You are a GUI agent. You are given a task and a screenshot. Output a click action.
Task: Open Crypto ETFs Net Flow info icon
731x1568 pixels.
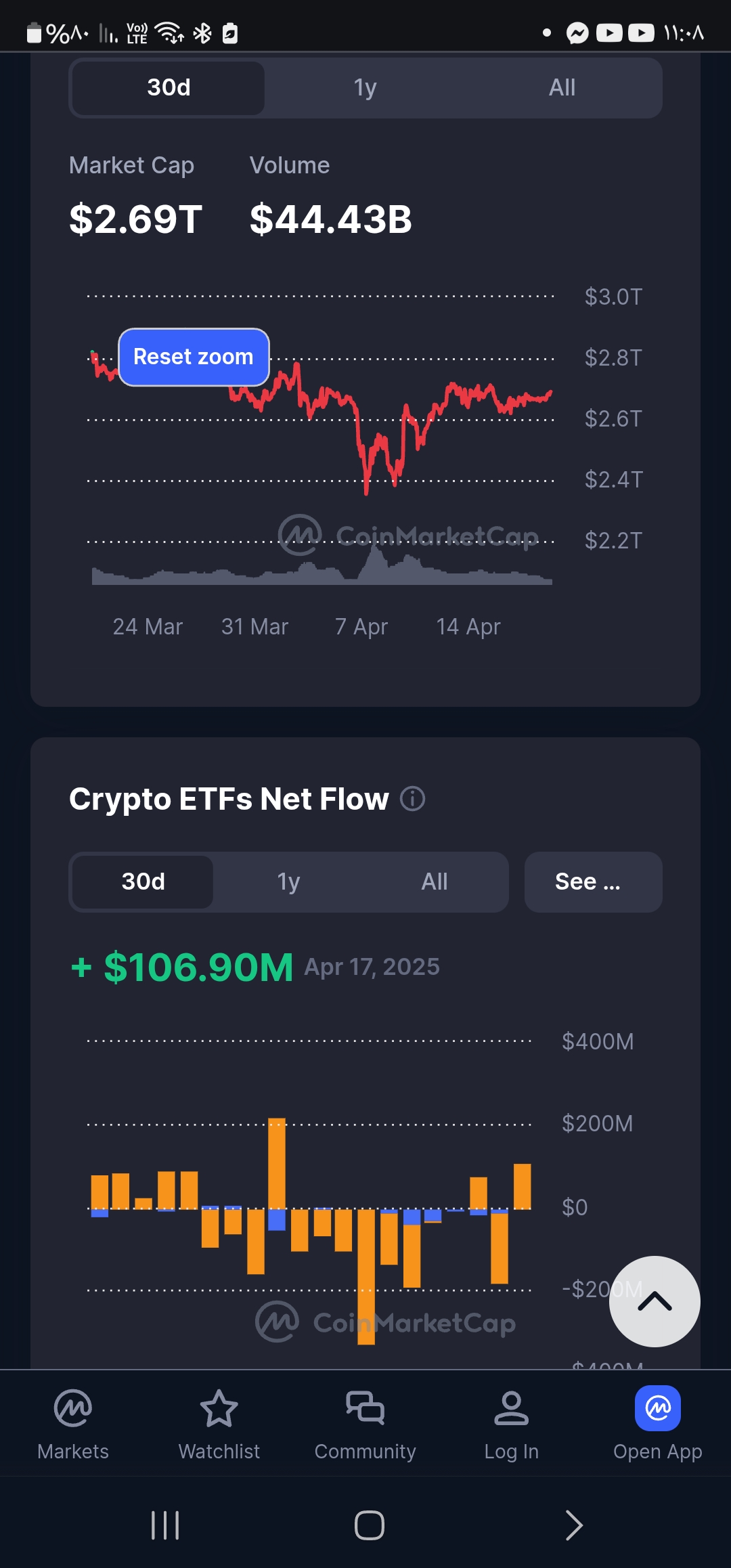pyautogui.click(x=412, y=799)
